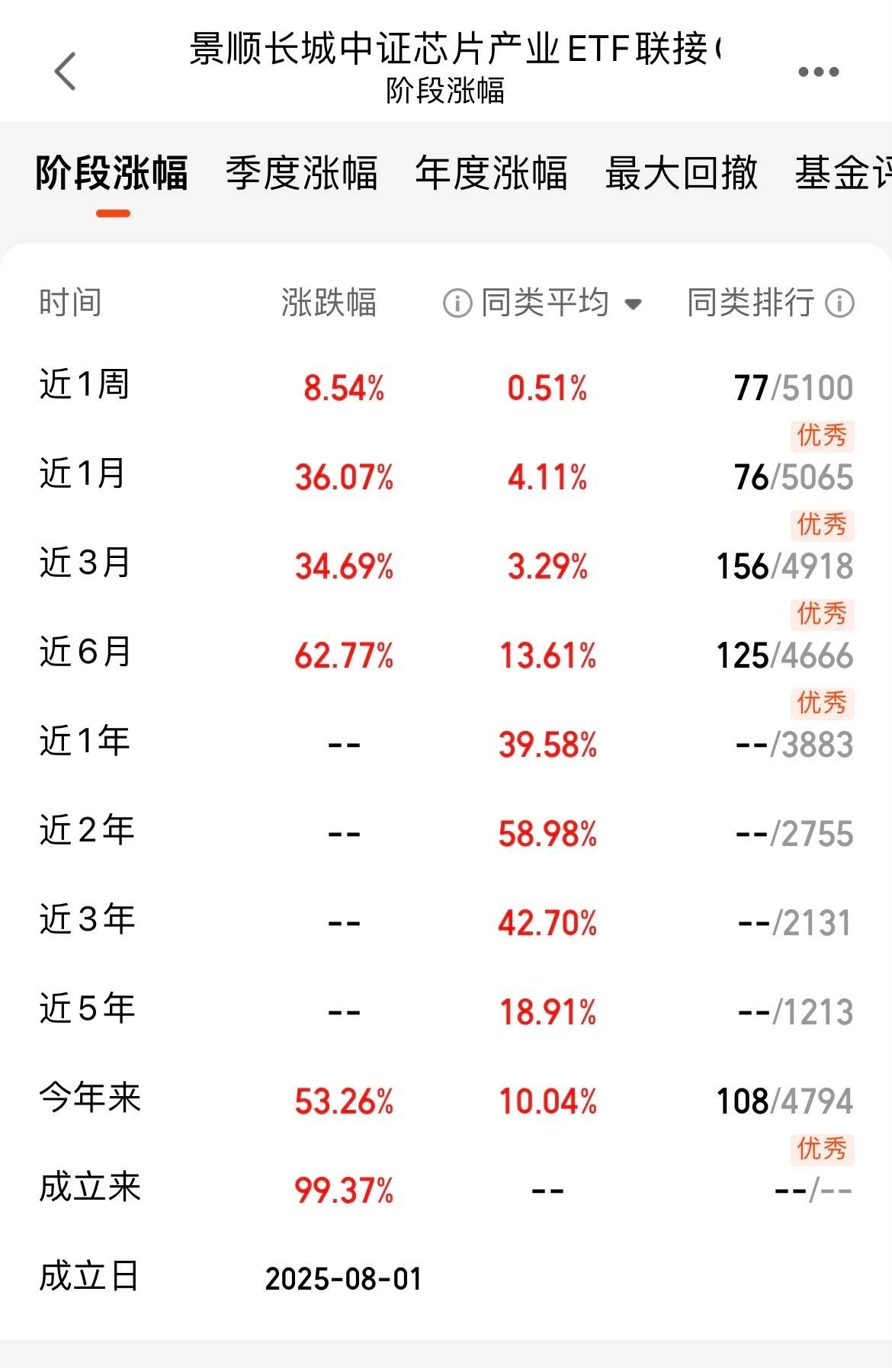Expand the 同类平均 dropdown arrow
892x1372 pixels.
[x=633, y=304]
